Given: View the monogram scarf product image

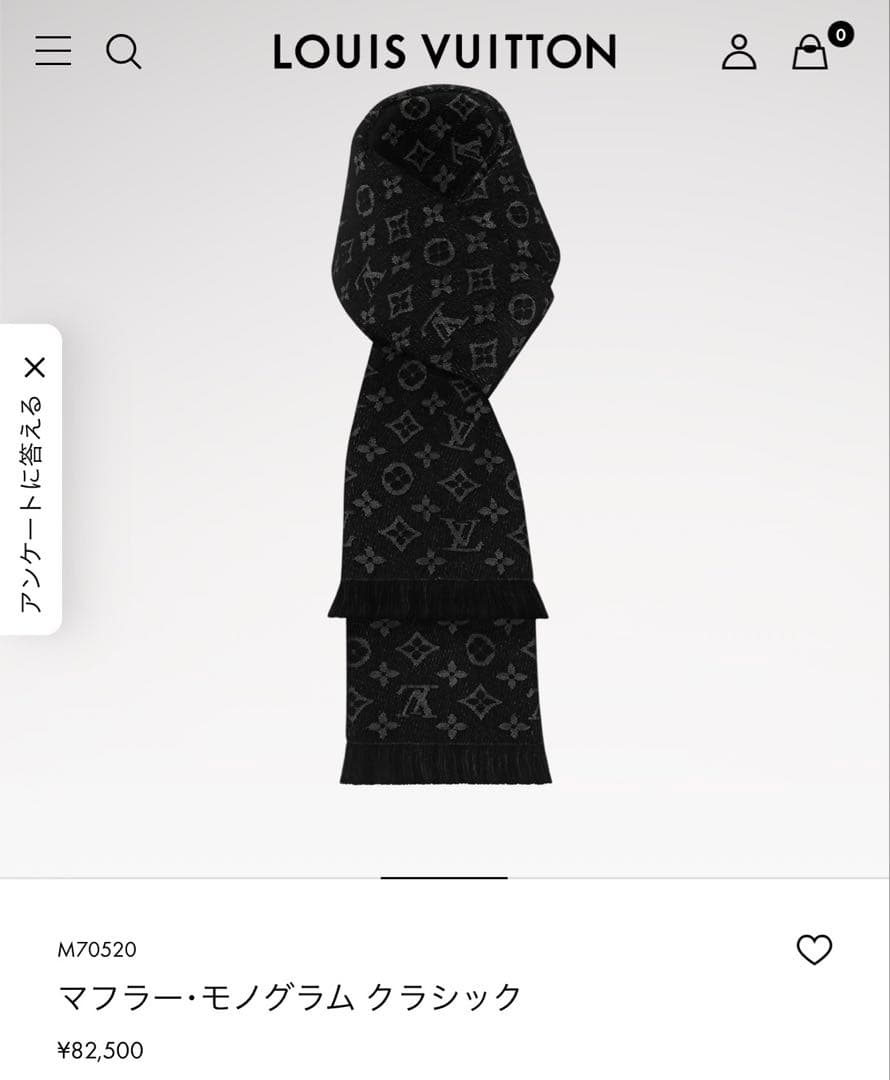Looking at the screenshot, I should pos(445,450).
